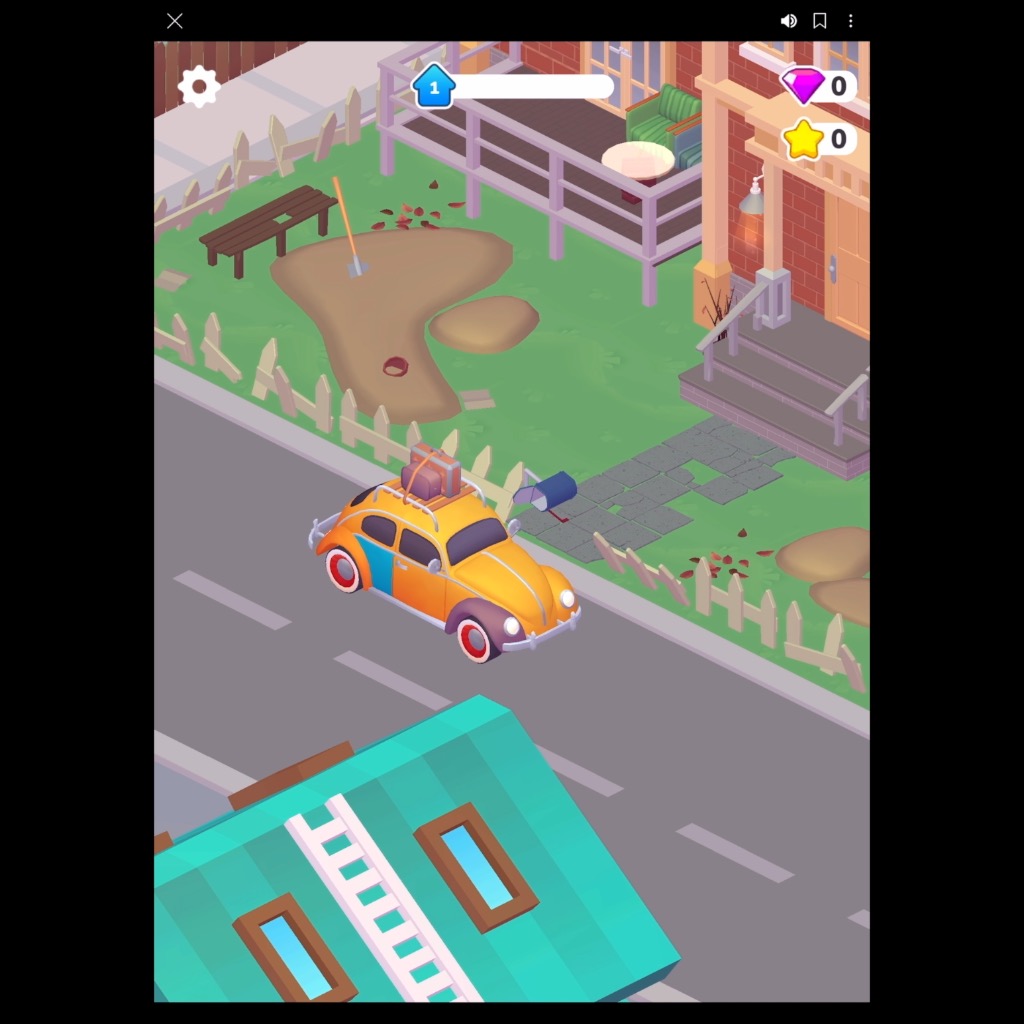Open the three-dot overflow menu
The height and width of the screenshot is (1024, 1024).
pos(851,21)
